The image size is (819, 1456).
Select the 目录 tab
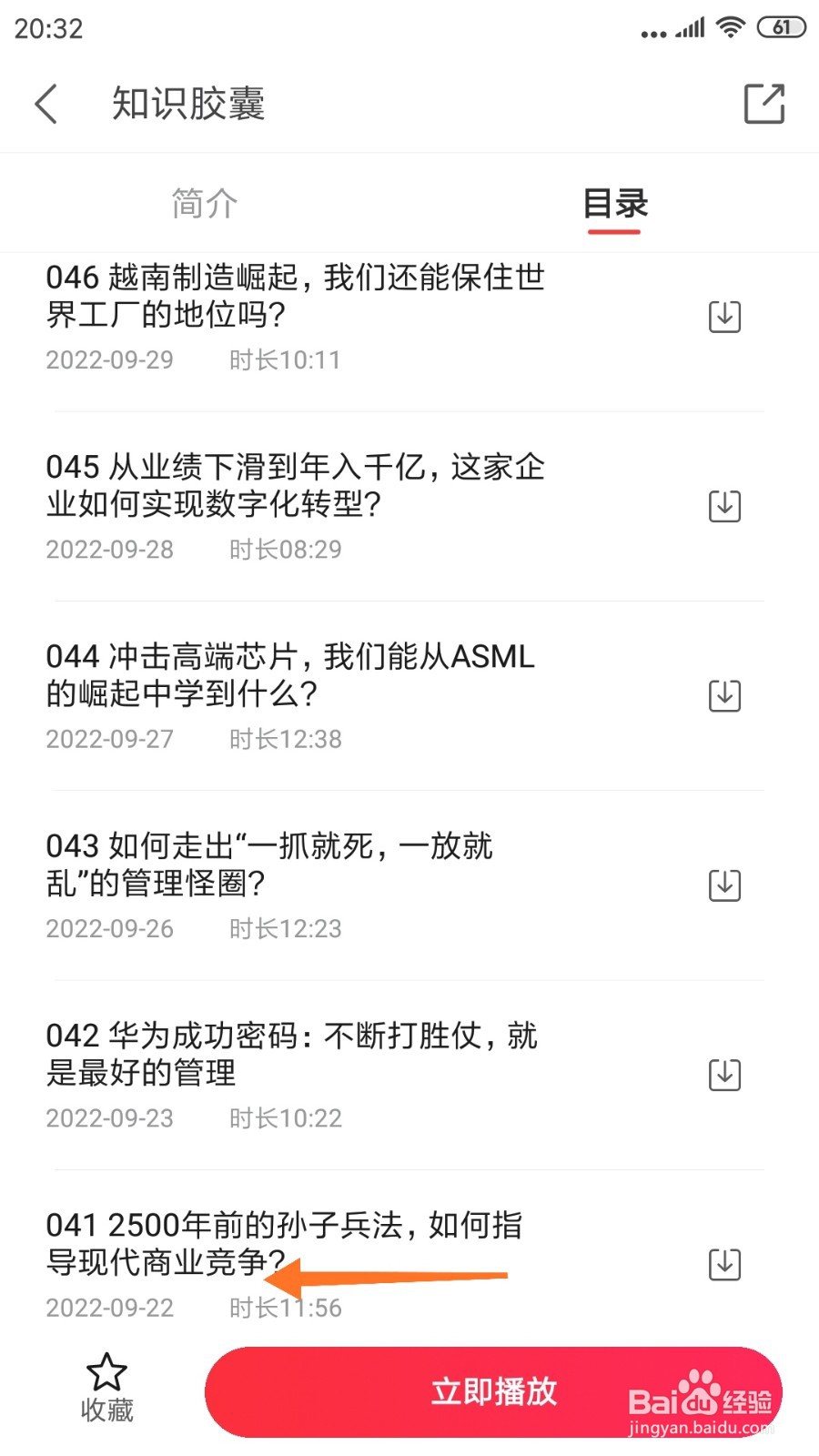click(614, 203)
